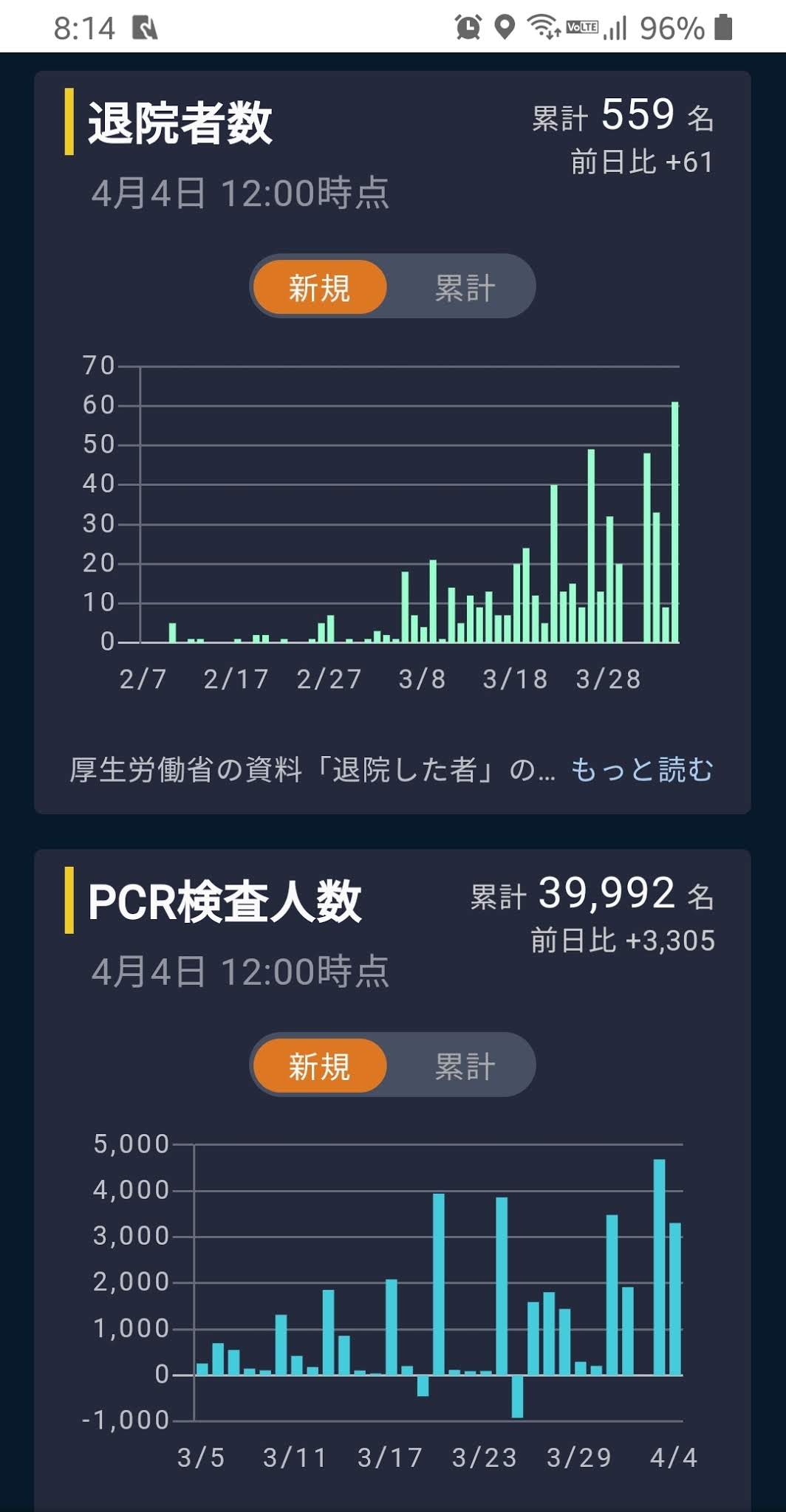
Task: Switch the 退院者数 chart to 累計
Action: click(x=464, y=287)
